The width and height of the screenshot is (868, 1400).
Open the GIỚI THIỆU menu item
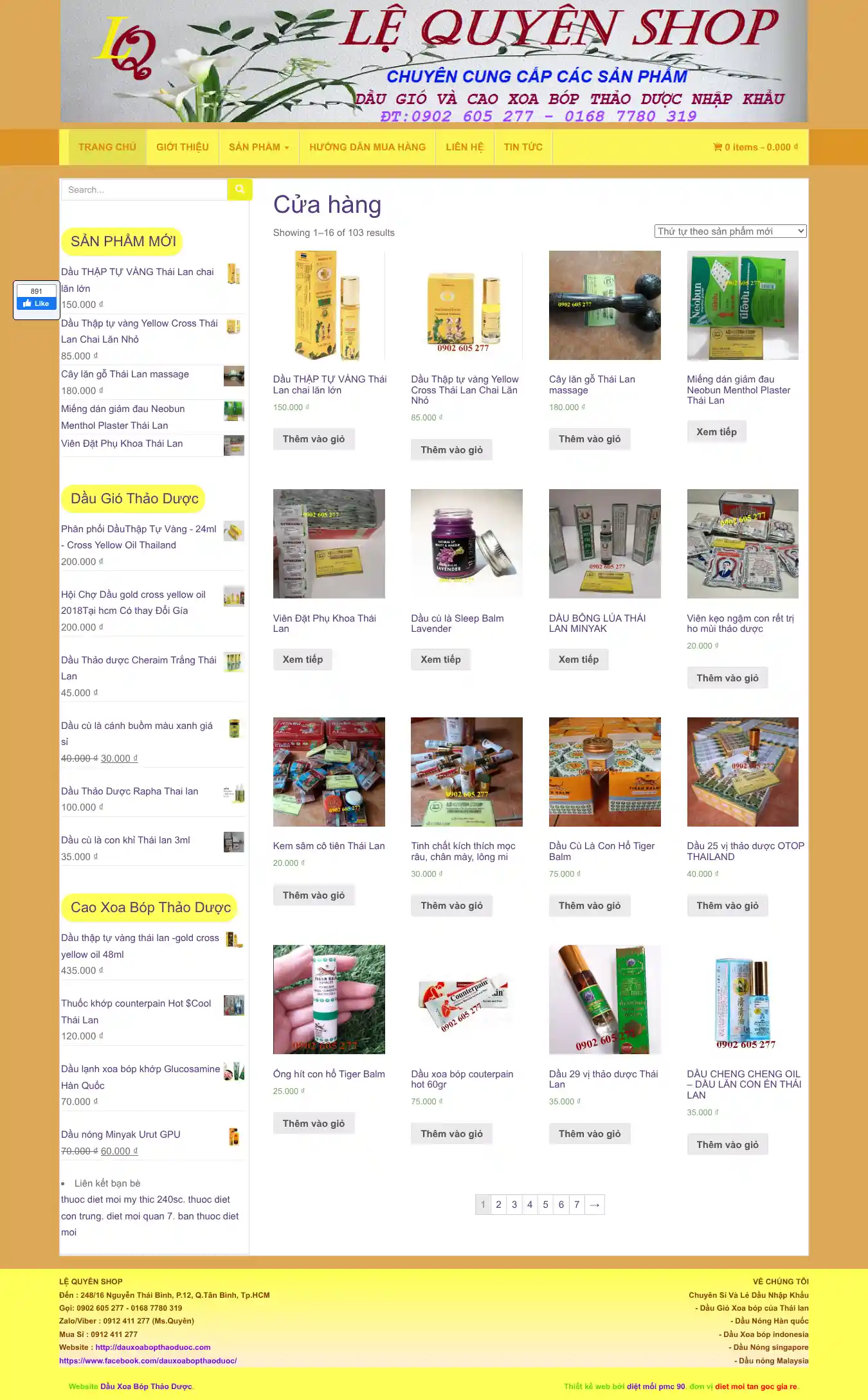183,147
